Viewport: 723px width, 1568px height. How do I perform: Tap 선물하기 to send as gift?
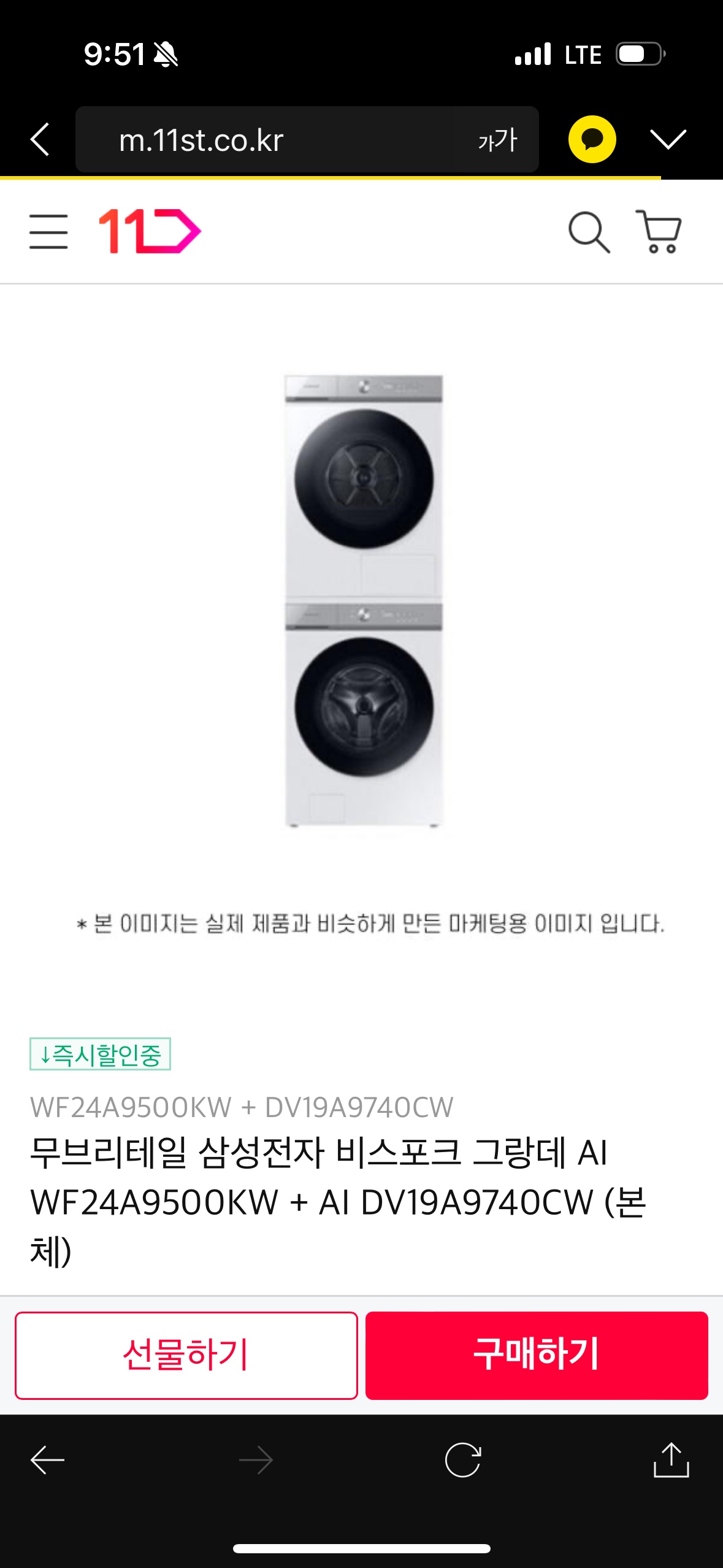(x=186, y=1355)
